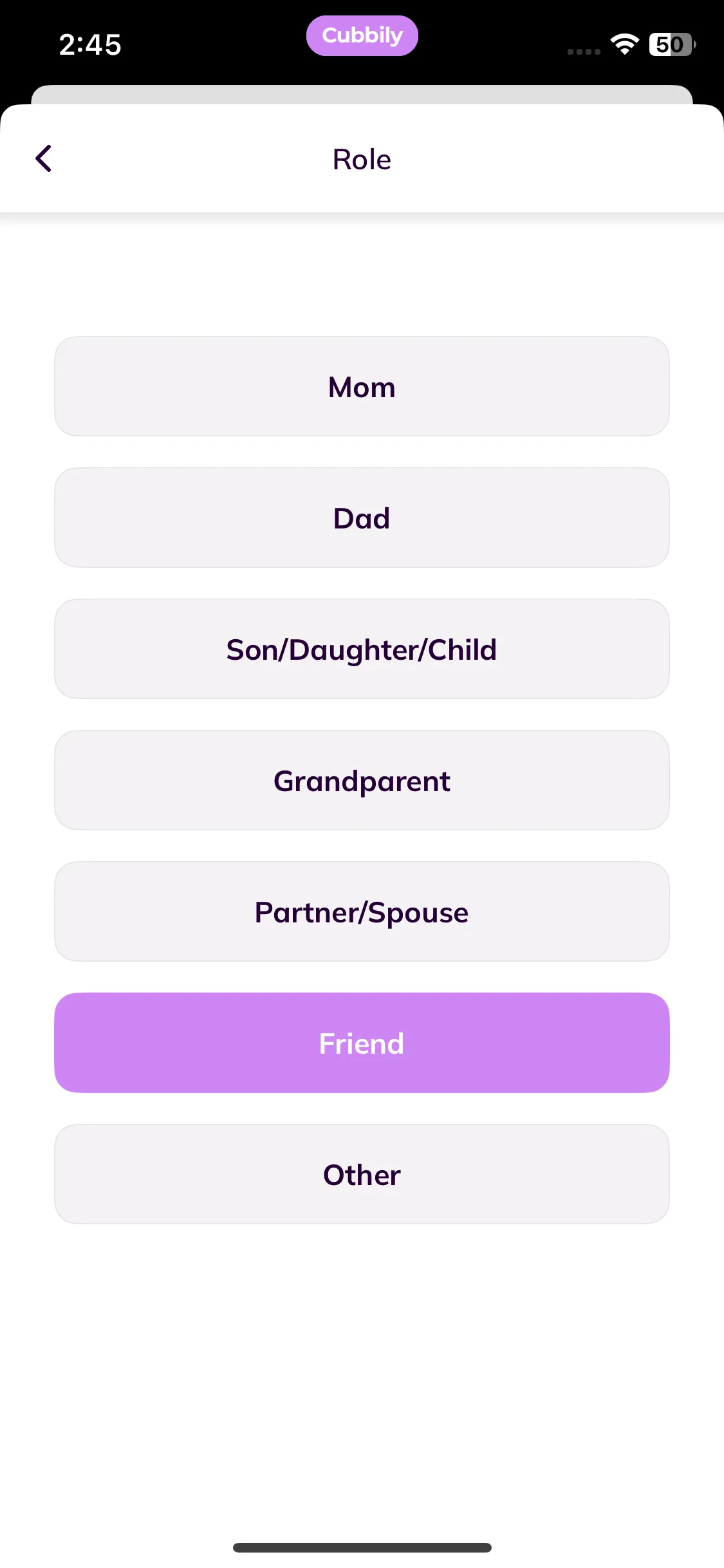Tap the highlighted Friend role

pyautogui.click(x=362, y=1043)
